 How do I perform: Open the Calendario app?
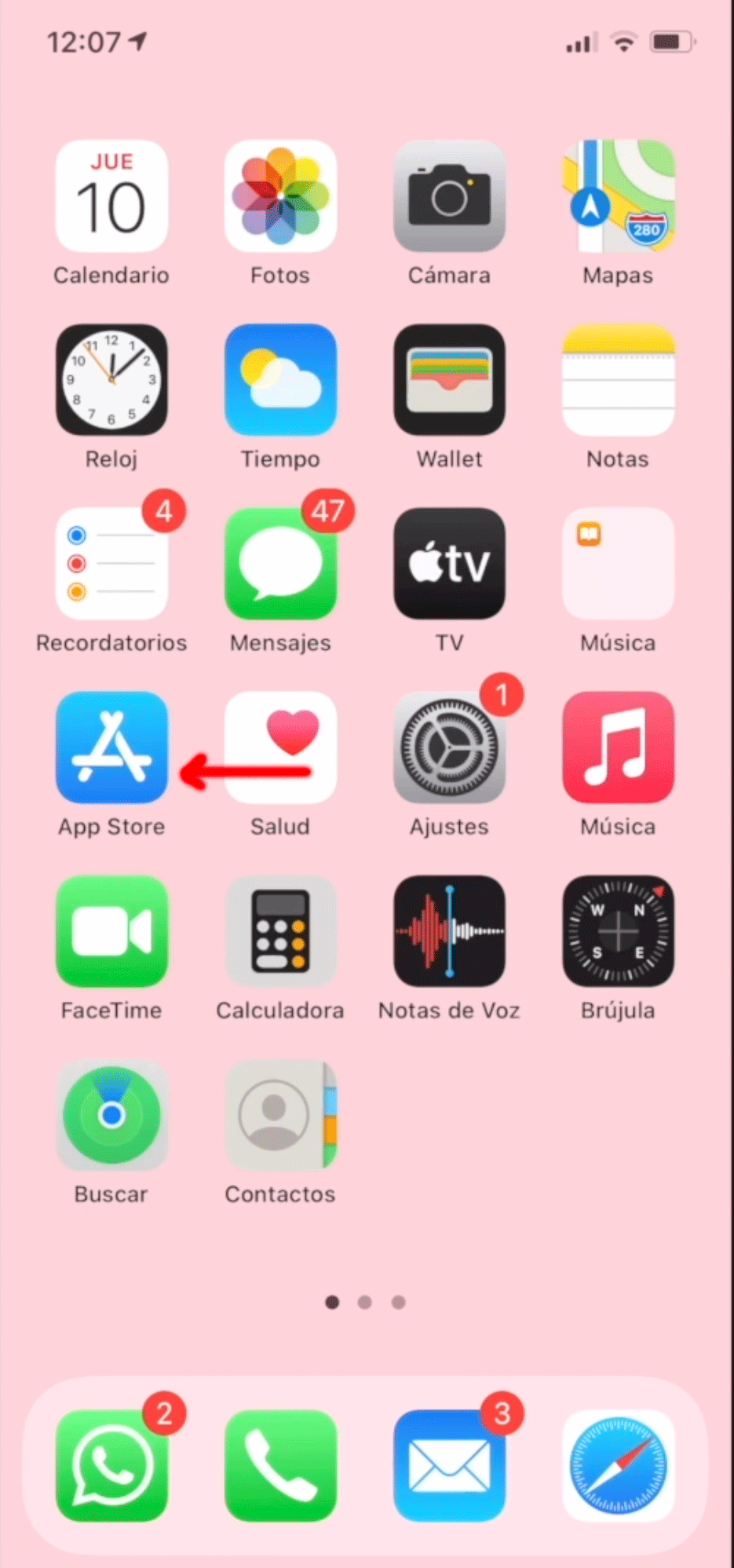click(x=111, y=196)
